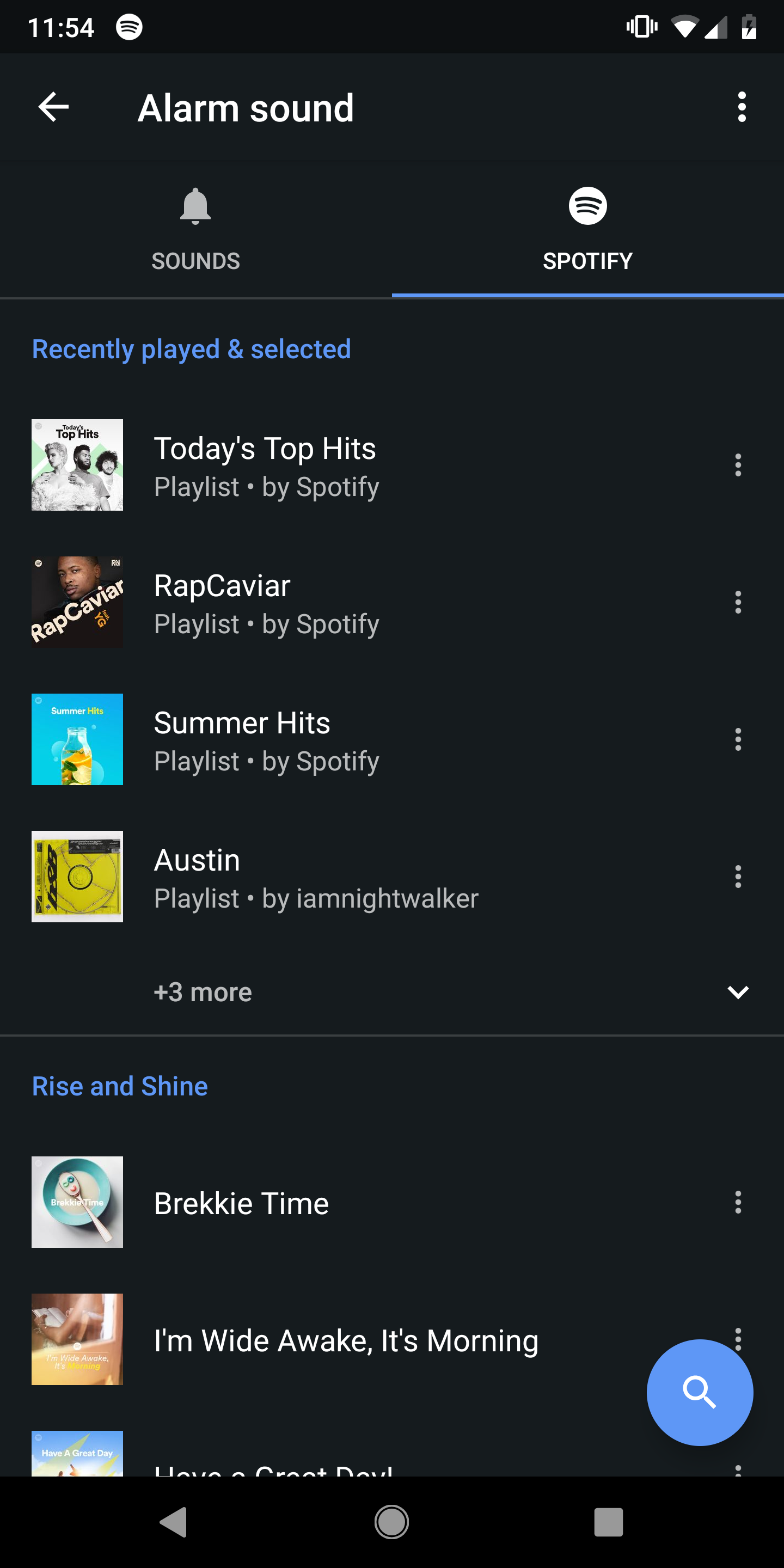
Task: Open options for the Austin playlist
Action: (x=738, y=877)
